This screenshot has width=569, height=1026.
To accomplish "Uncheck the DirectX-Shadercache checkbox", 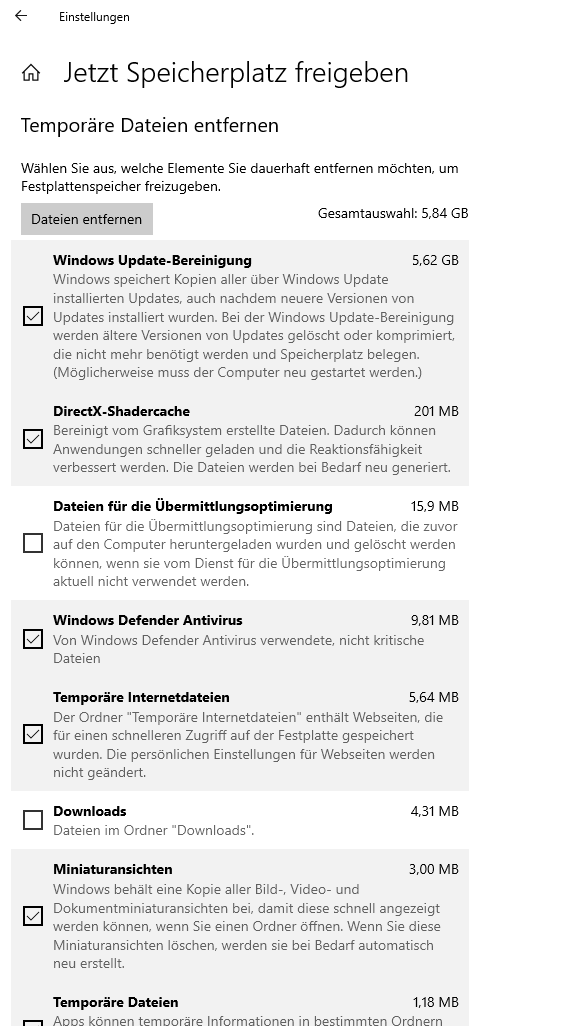I will pyautogui.click(x=33, y=439).
